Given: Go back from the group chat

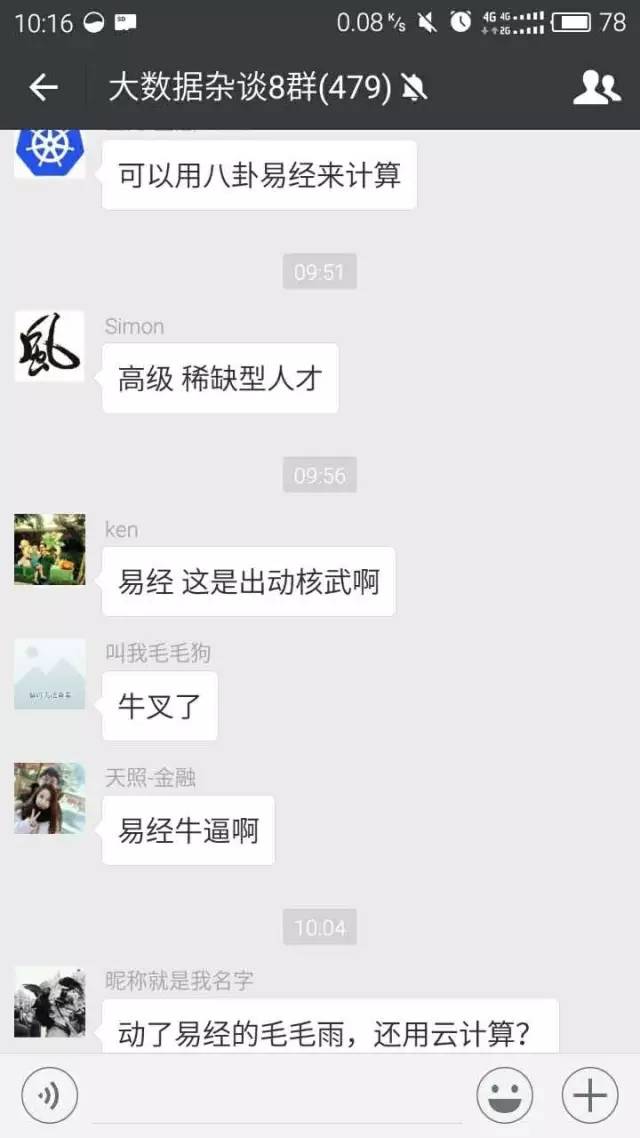Looking at the screenshot, I should click(43, 88).
